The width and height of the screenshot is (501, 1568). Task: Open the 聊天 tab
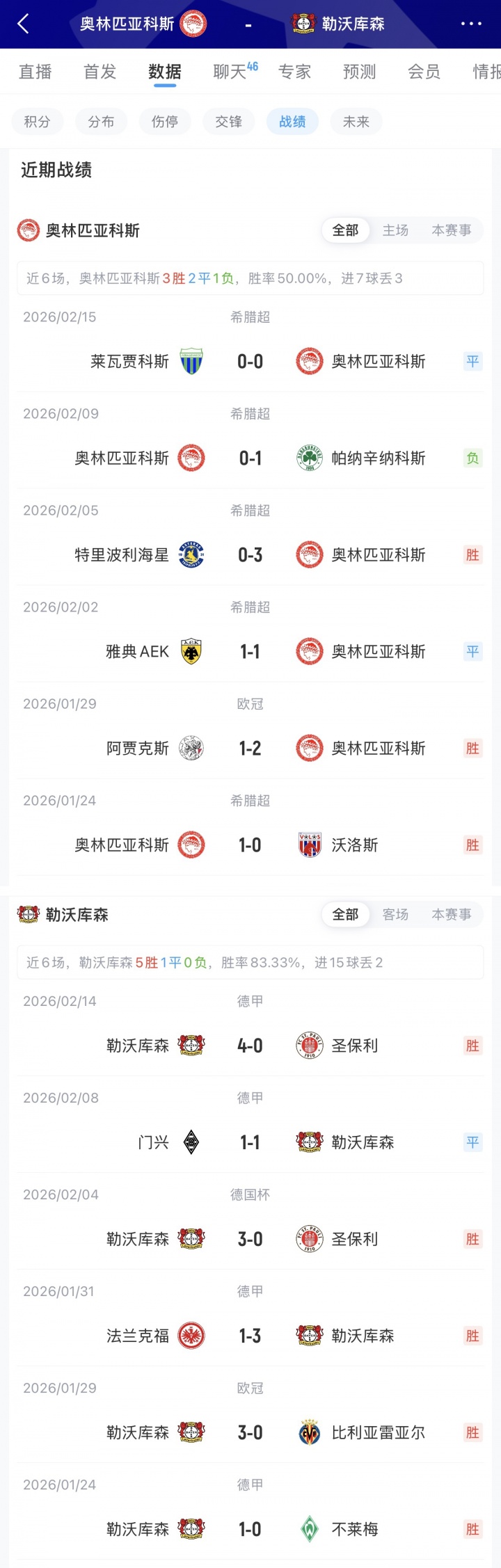[x=231, y=72]
